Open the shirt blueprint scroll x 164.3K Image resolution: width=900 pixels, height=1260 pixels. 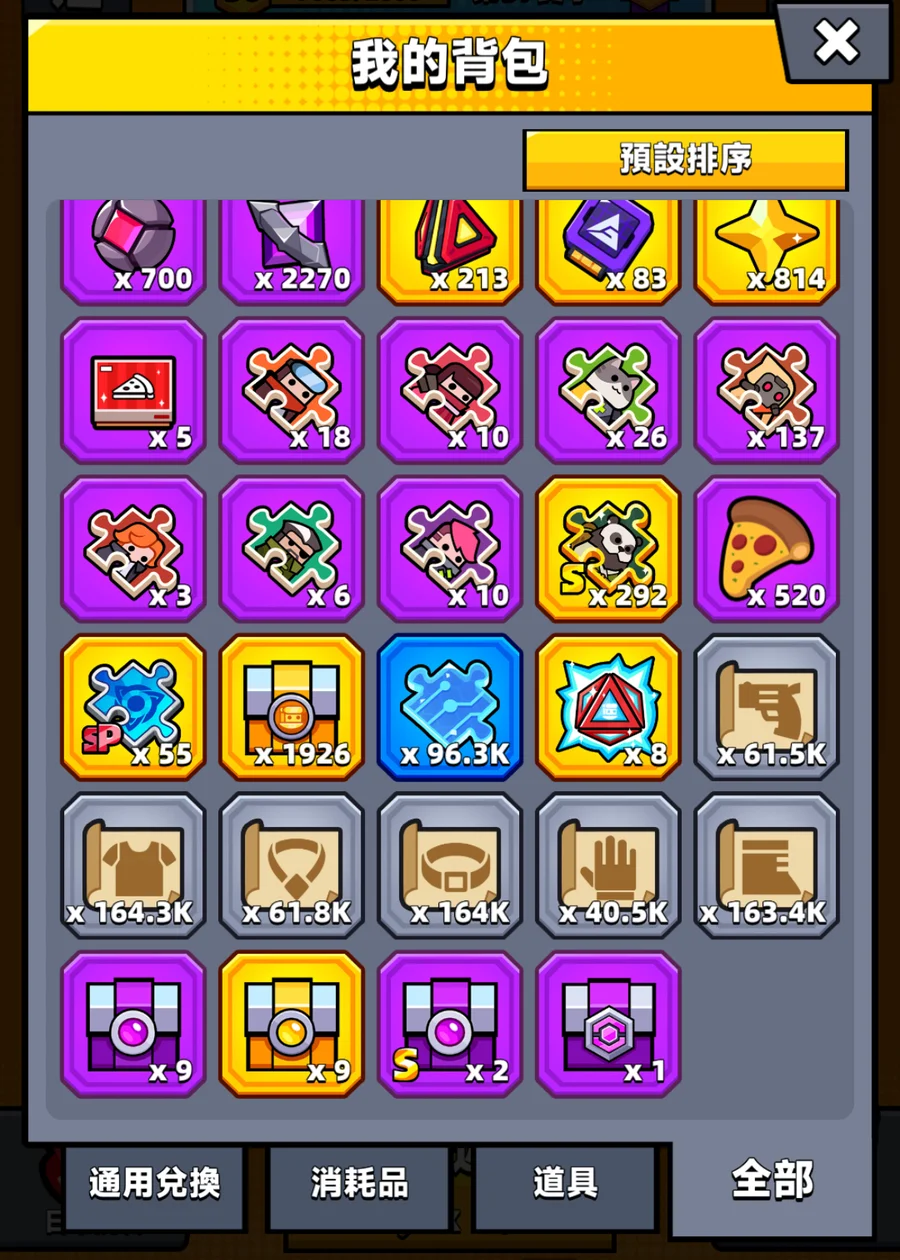coord(133,865)
